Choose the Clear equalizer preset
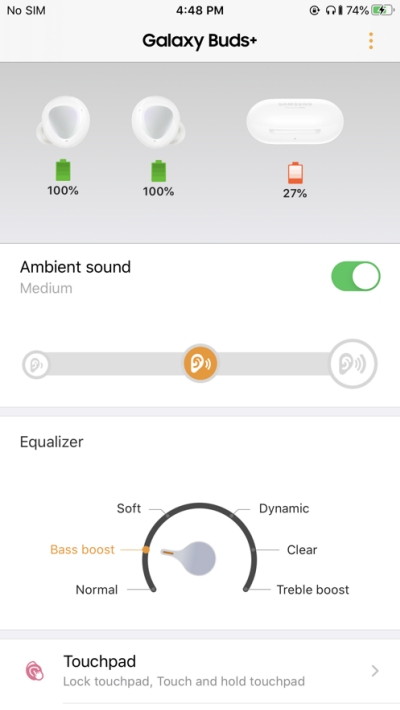The height and width of the screenshot is (710, 400). [x=302, y=550]
